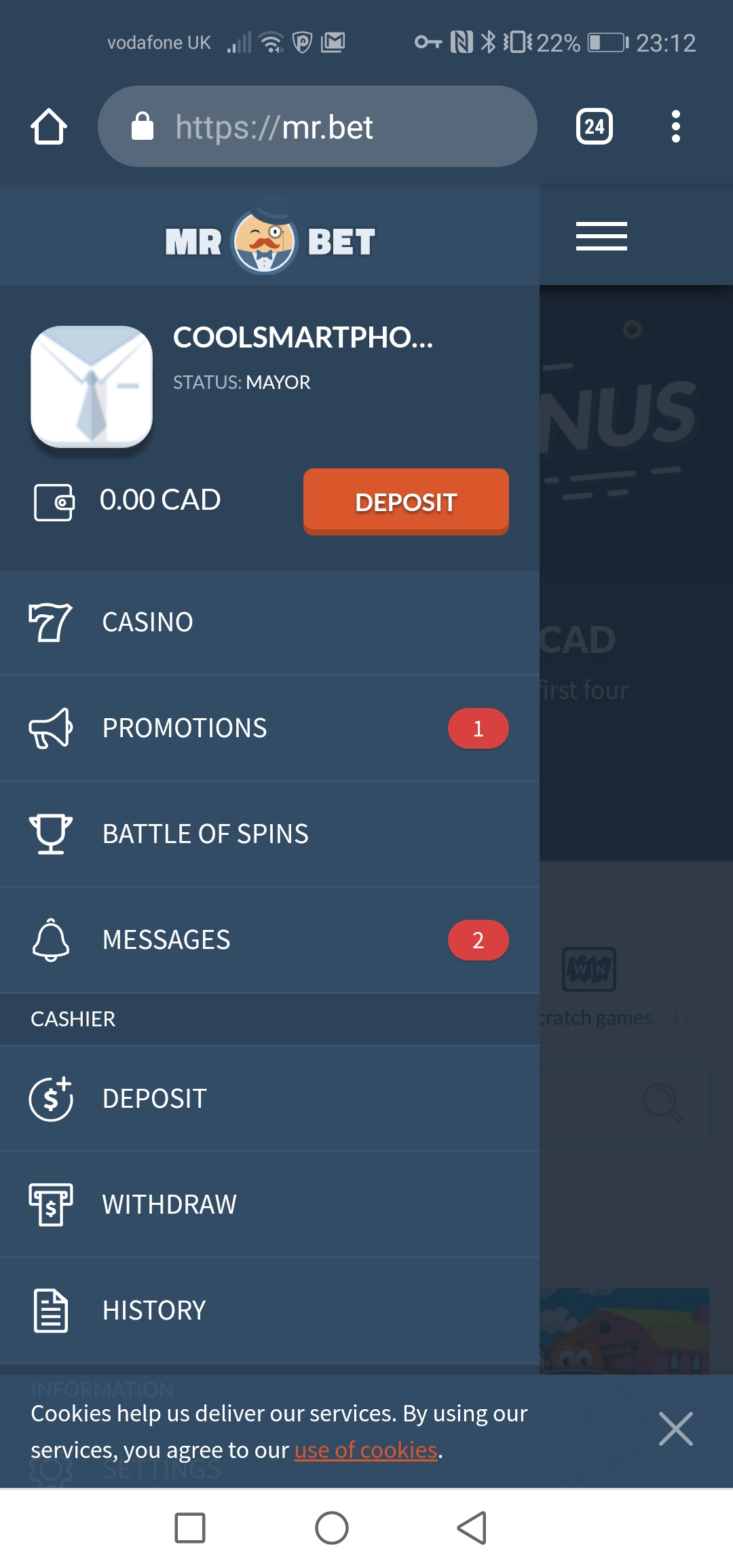Screen dimensions: 733x1568
Task: Open Promotions
Action: [269, 728]
